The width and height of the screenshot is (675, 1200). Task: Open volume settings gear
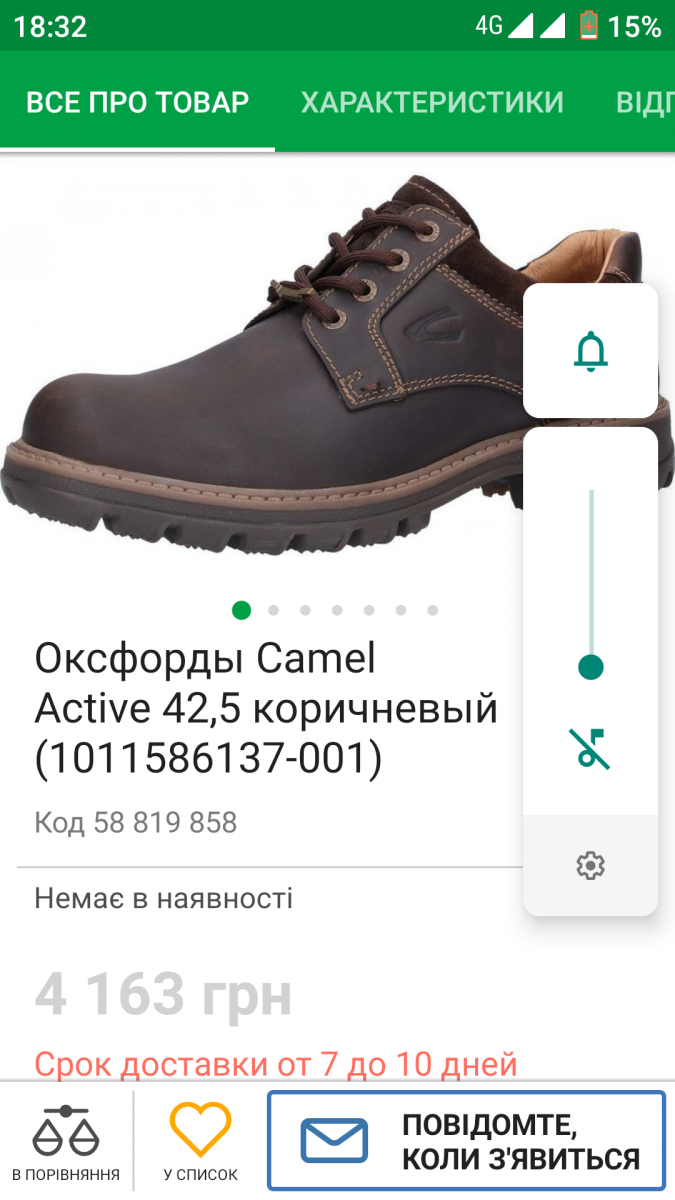tap(591, 865)
